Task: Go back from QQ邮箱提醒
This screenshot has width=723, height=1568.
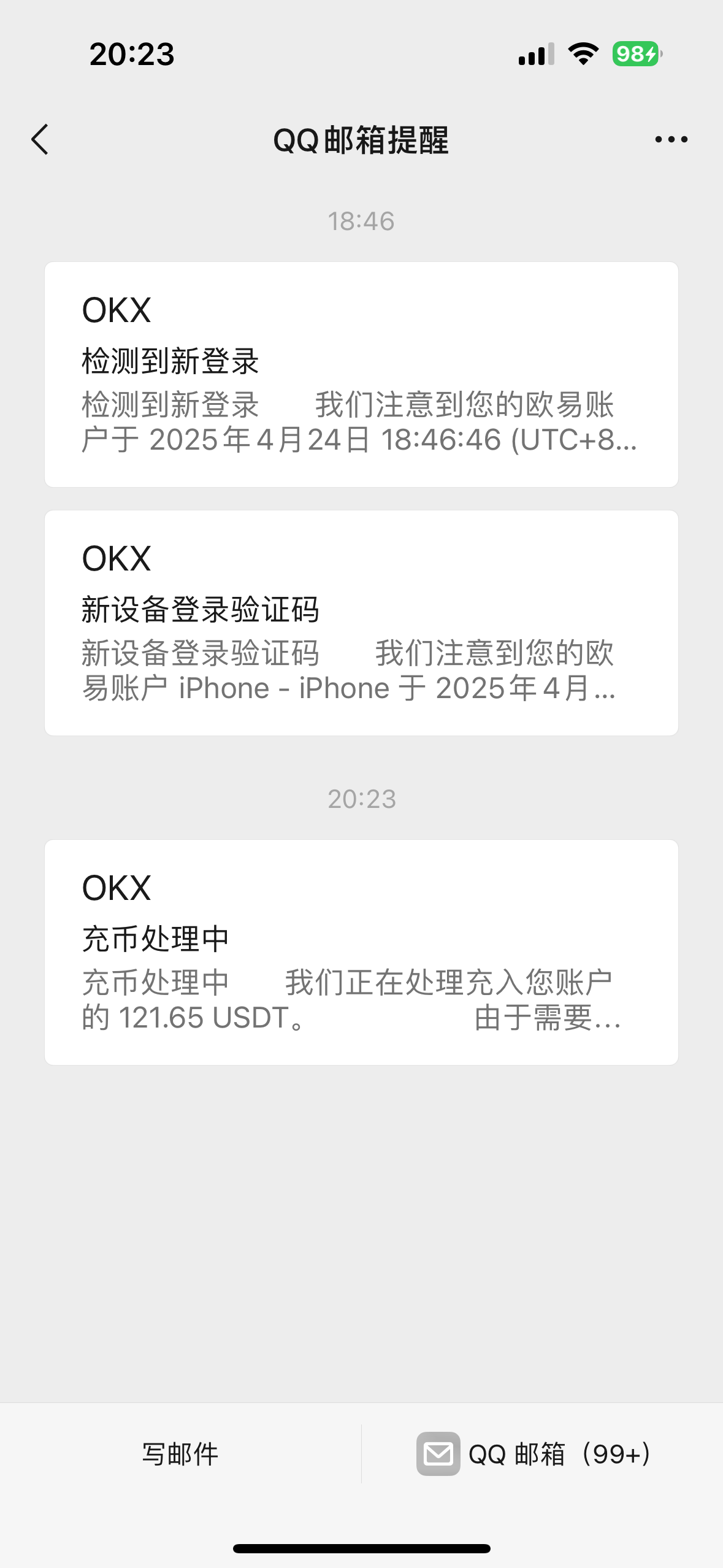Action: pos(40,140)
